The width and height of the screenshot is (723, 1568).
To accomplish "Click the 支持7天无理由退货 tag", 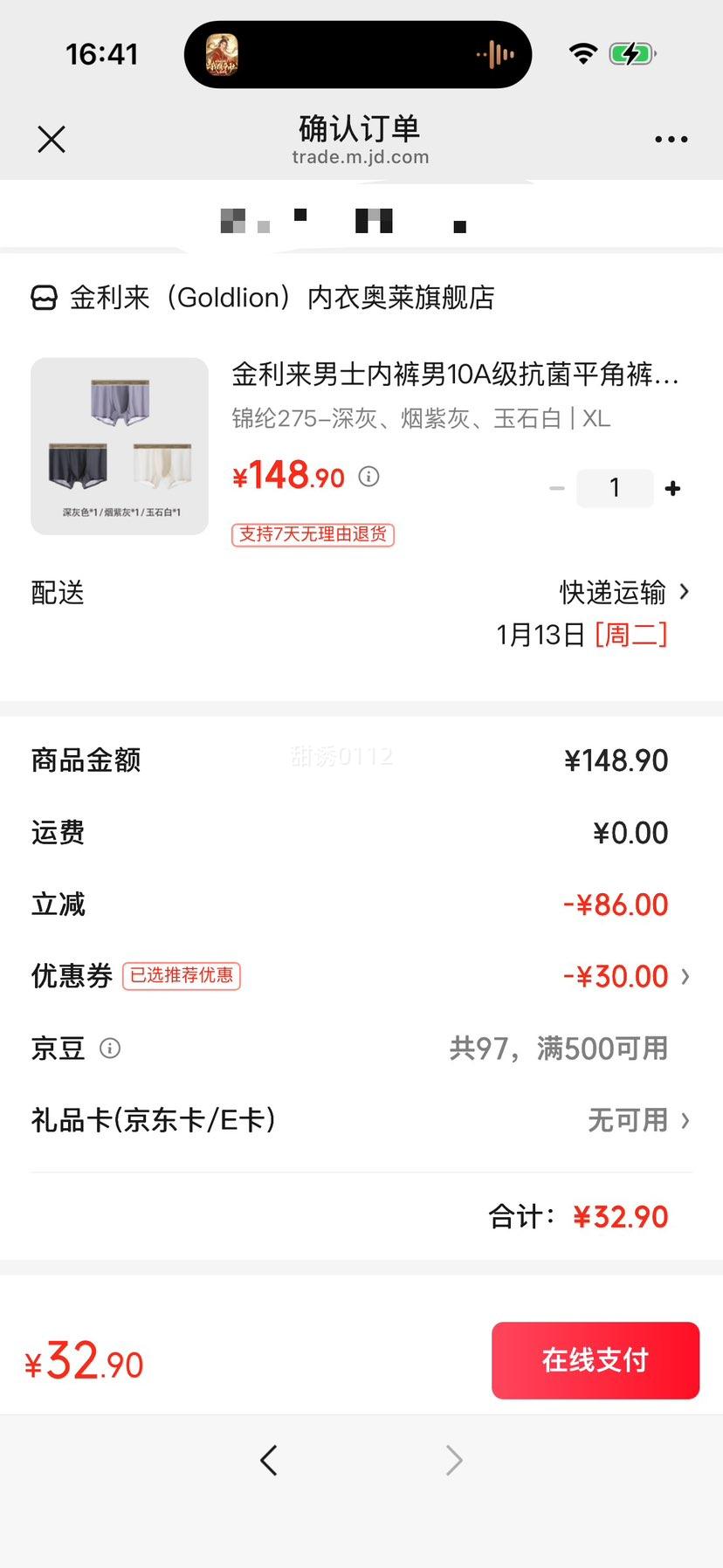I will (x=312, y=534).
